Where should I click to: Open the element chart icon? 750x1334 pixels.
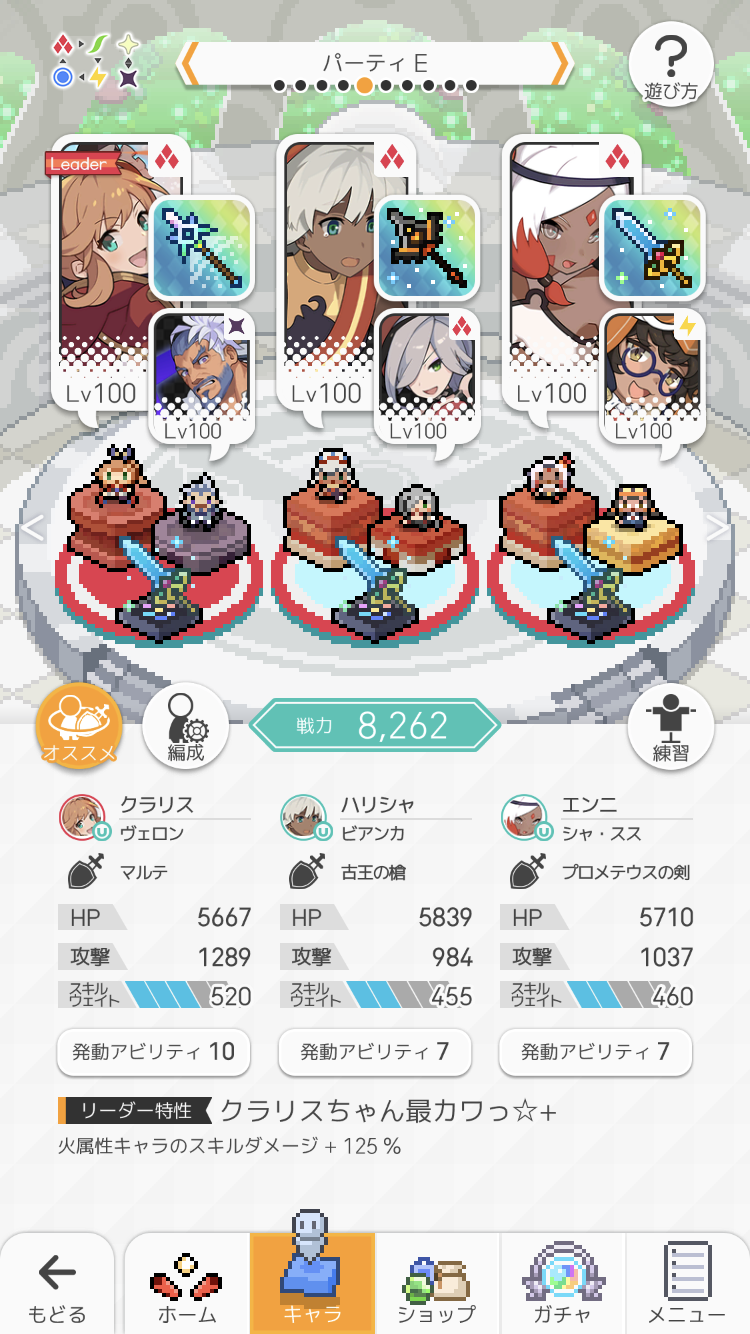coord(96,60)
